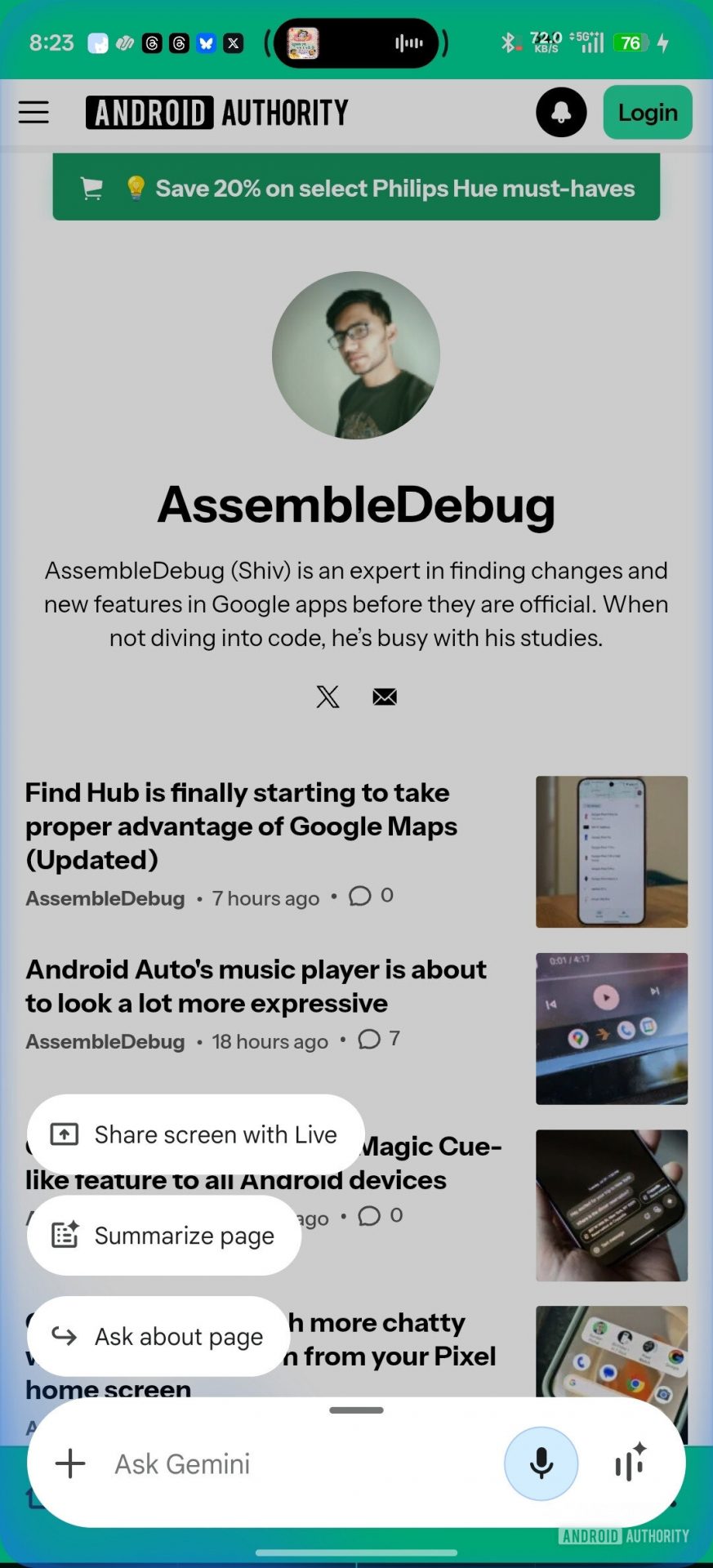The height and width of the screenshot is (1568, 713).
Task: Open Android Auto music player thumbnail
Action: pos(611,1028)
